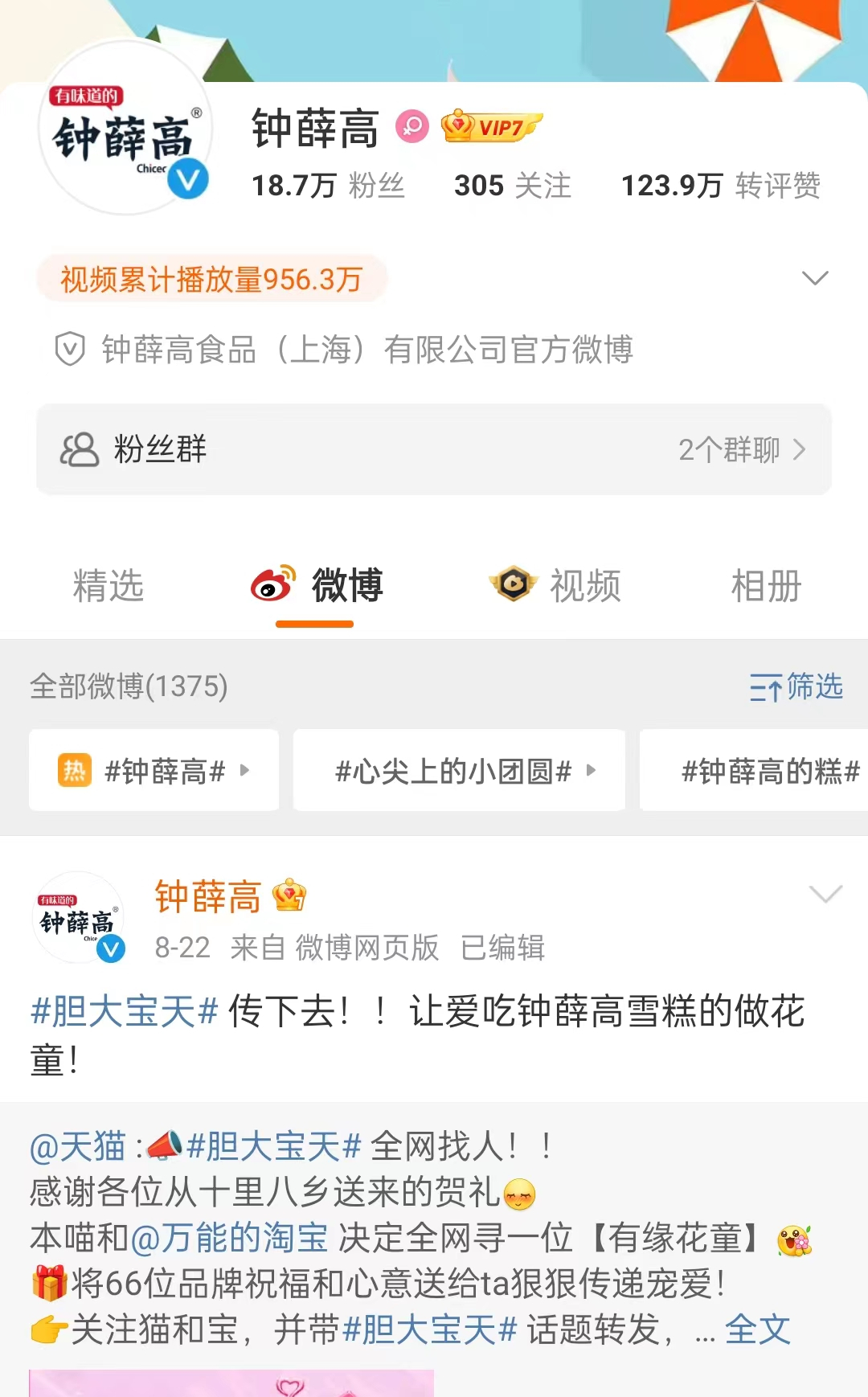Viewport: 868px width, 1397px height.
Task: Open the 粉丝群 group chats row
Action: pos(434,449)
